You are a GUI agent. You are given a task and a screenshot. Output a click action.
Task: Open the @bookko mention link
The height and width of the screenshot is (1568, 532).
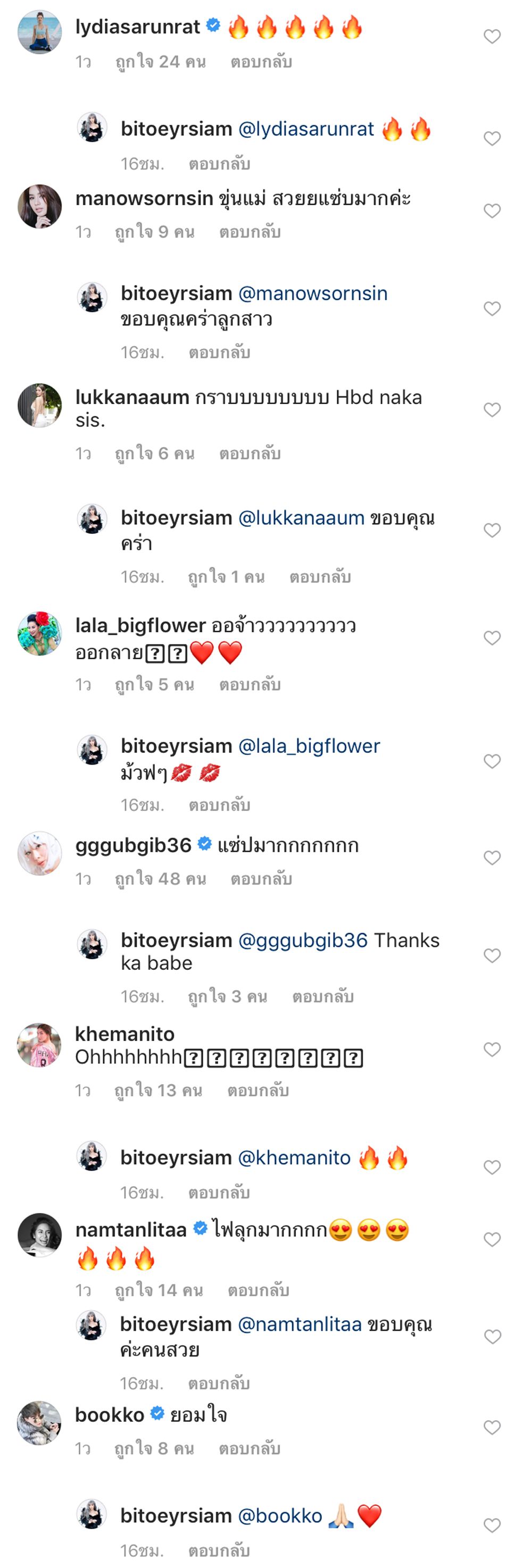pyautogui.click(x=279, y=1516)
